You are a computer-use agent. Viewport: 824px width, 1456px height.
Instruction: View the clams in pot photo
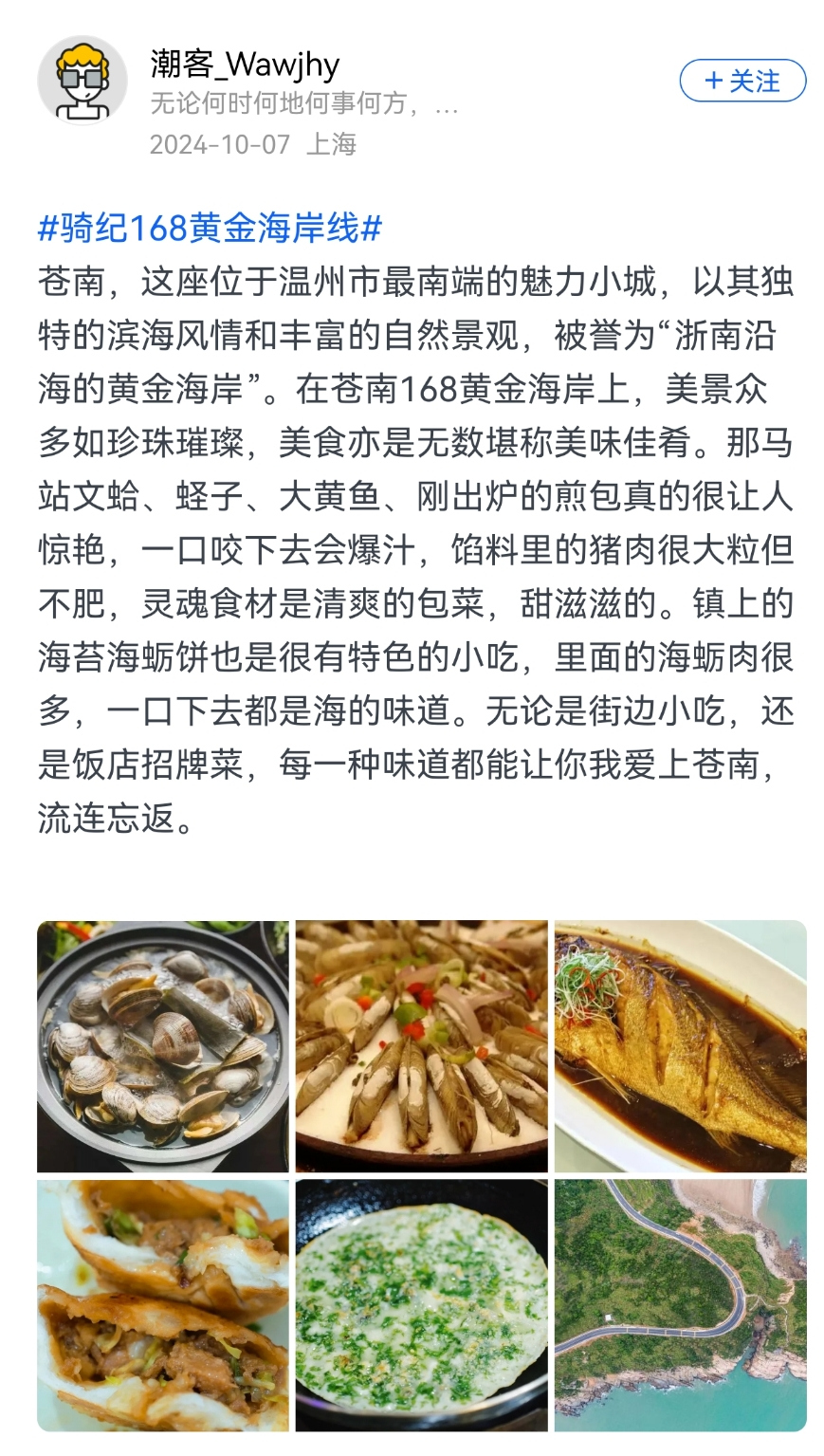(x=163, y=1046)
